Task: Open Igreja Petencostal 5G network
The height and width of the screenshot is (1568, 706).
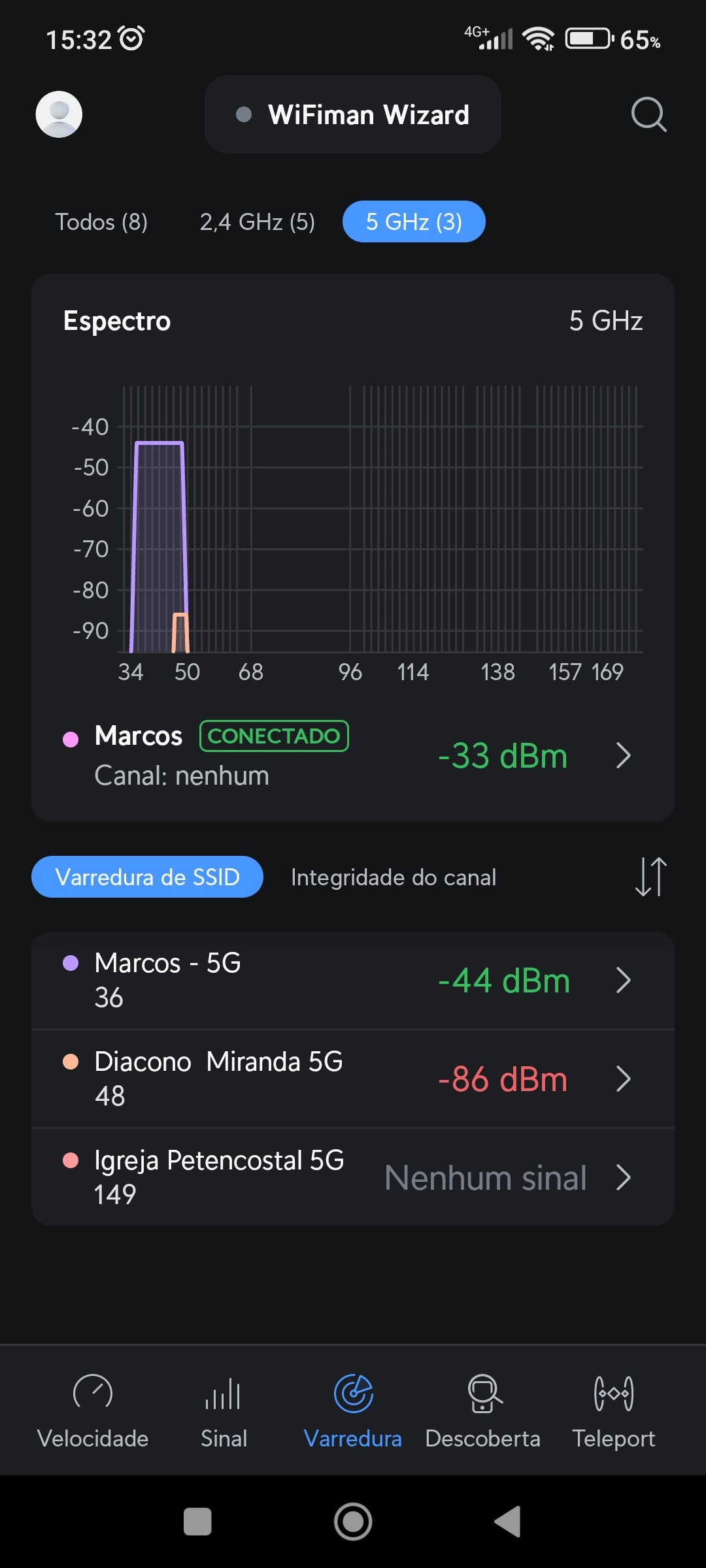Action: (353, 1177)
